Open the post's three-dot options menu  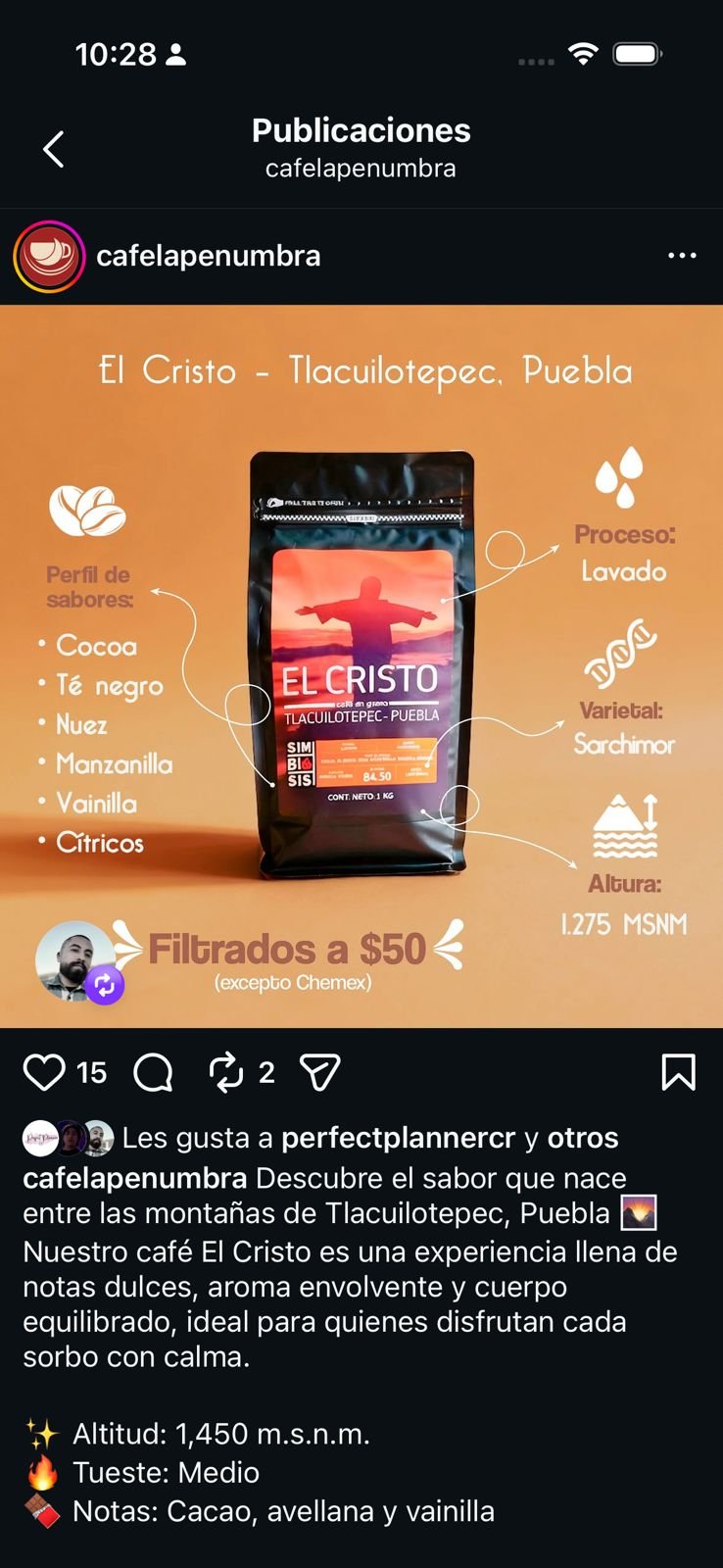(x=682, y=256)
